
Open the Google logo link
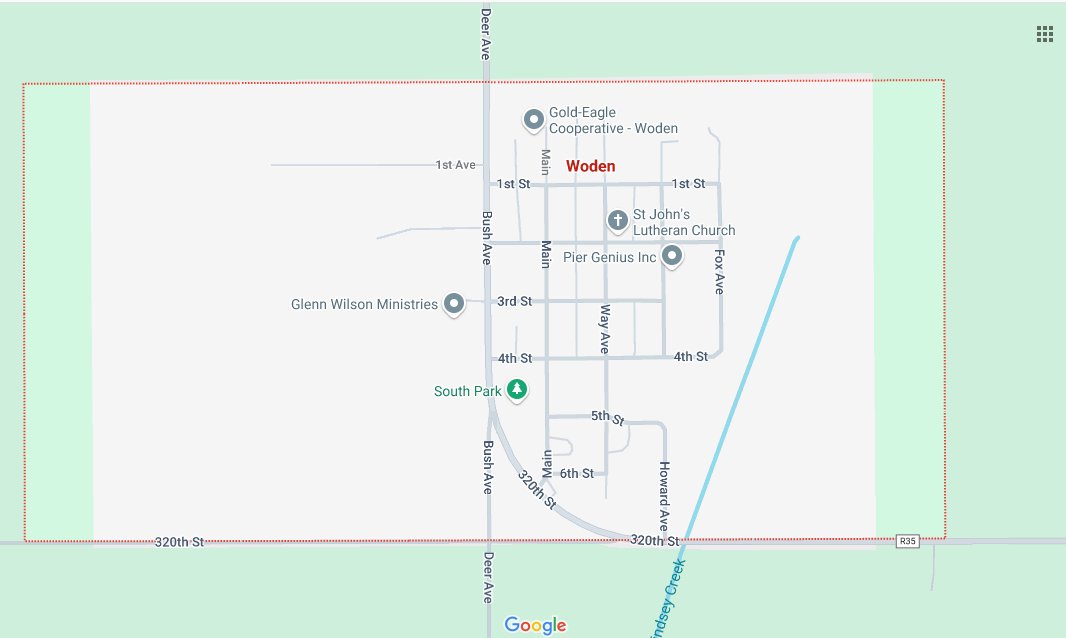tap(535, 625)
